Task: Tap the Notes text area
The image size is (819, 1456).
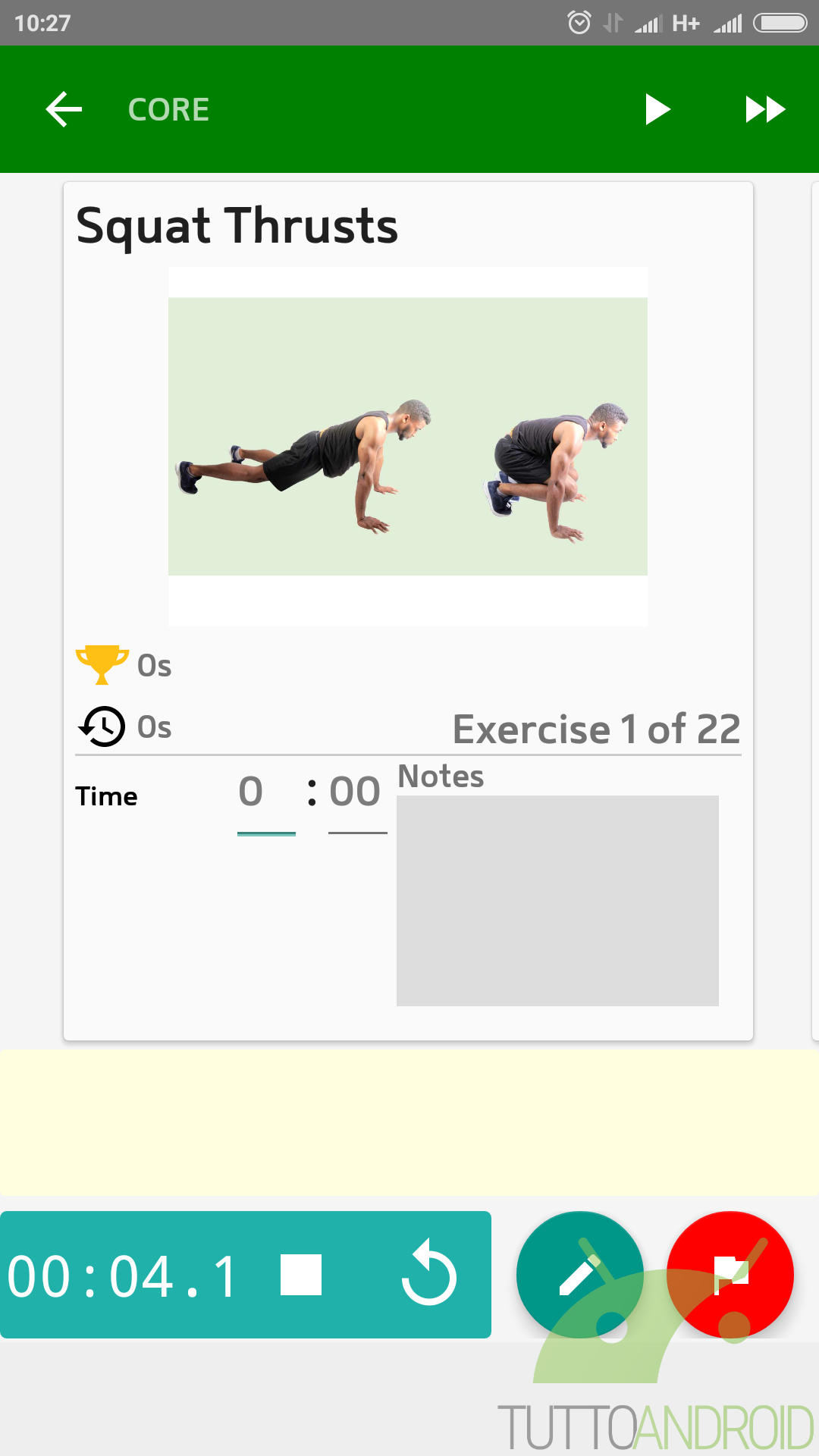Action: tap(557, 900)
